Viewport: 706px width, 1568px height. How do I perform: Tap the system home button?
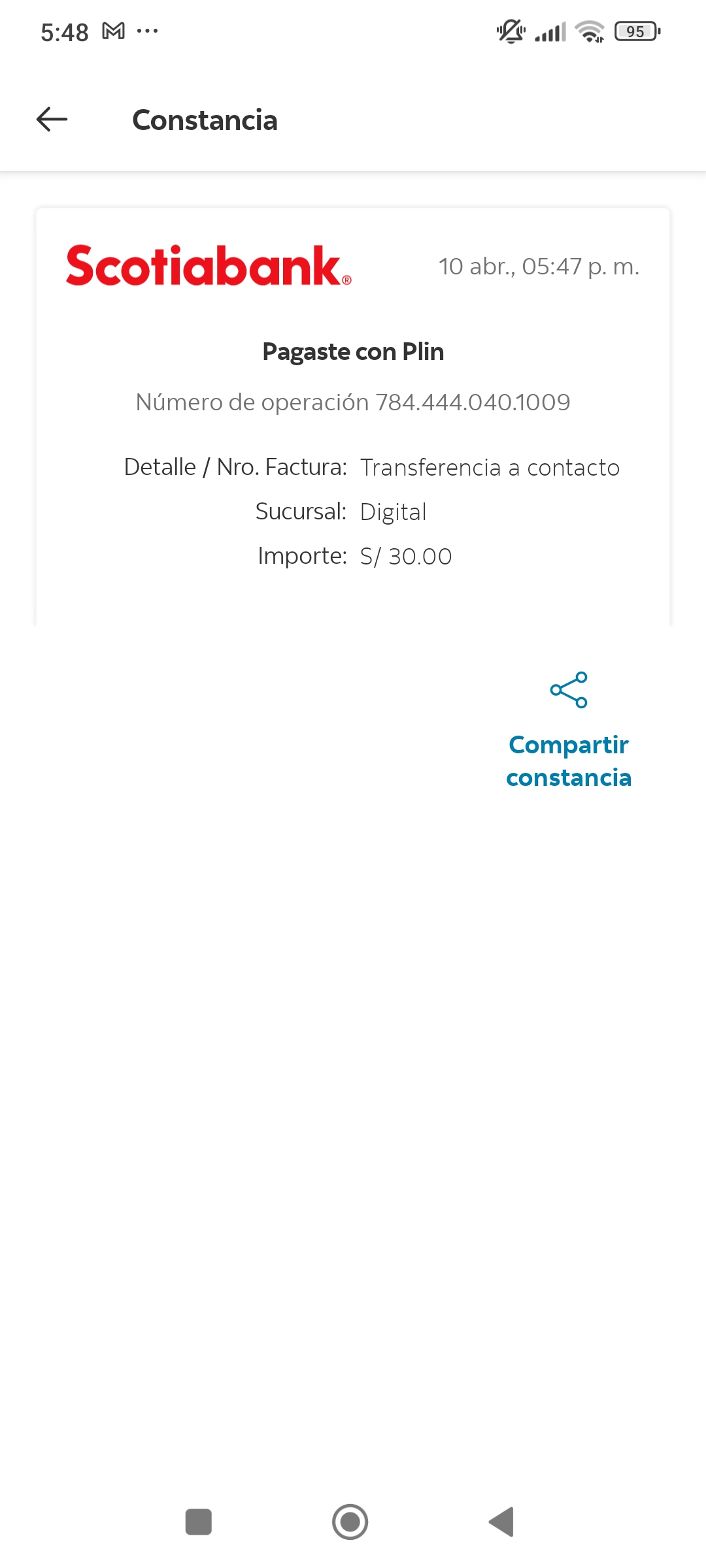click(x=350, y=1522)
